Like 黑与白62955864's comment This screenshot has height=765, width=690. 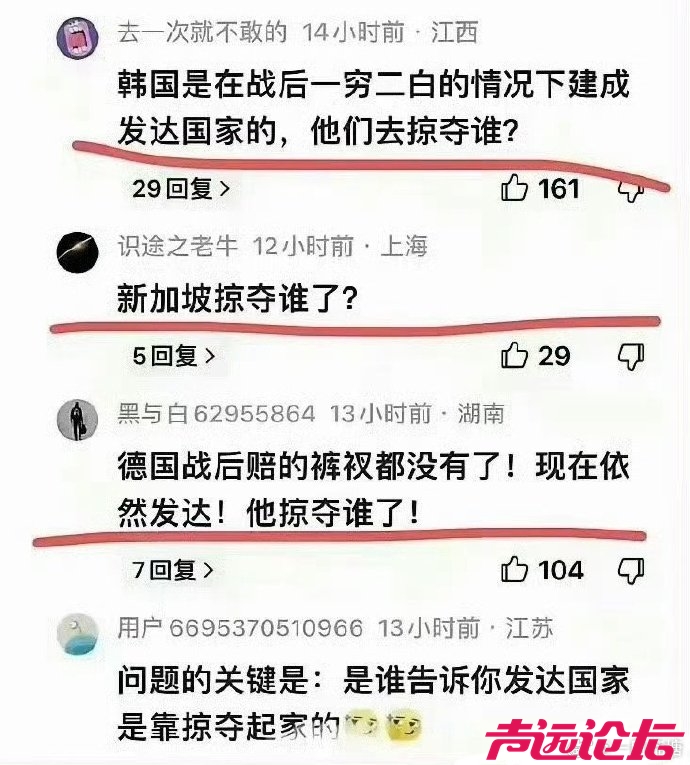pyautogui.click(x=514, y=569)
